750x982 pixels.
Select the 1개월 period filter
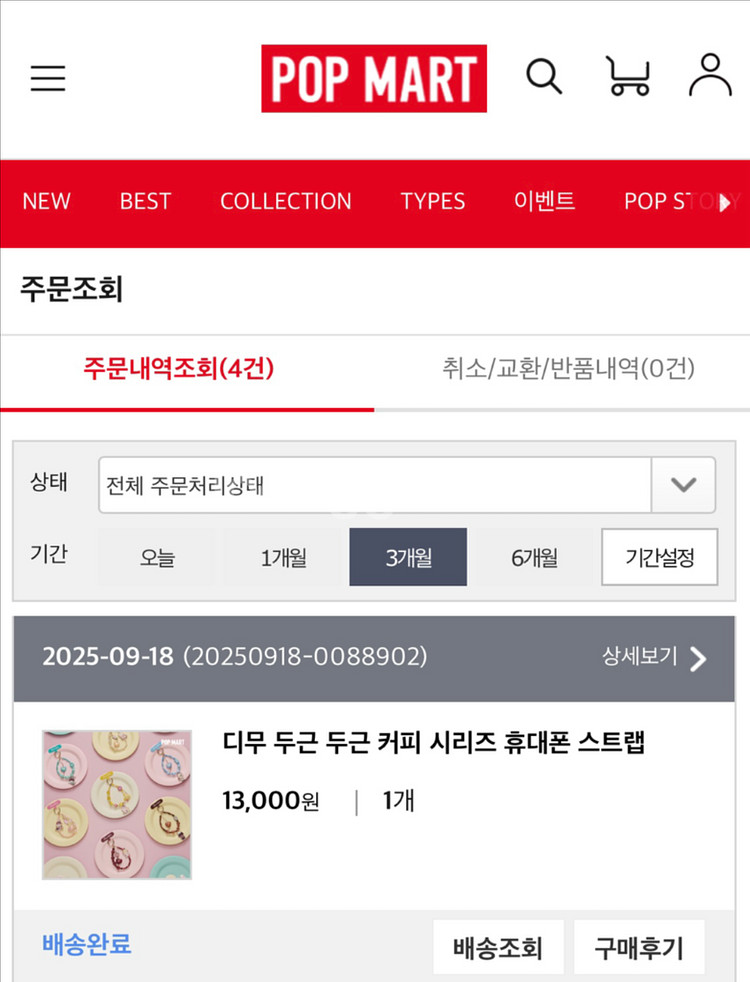click(281, 557)
